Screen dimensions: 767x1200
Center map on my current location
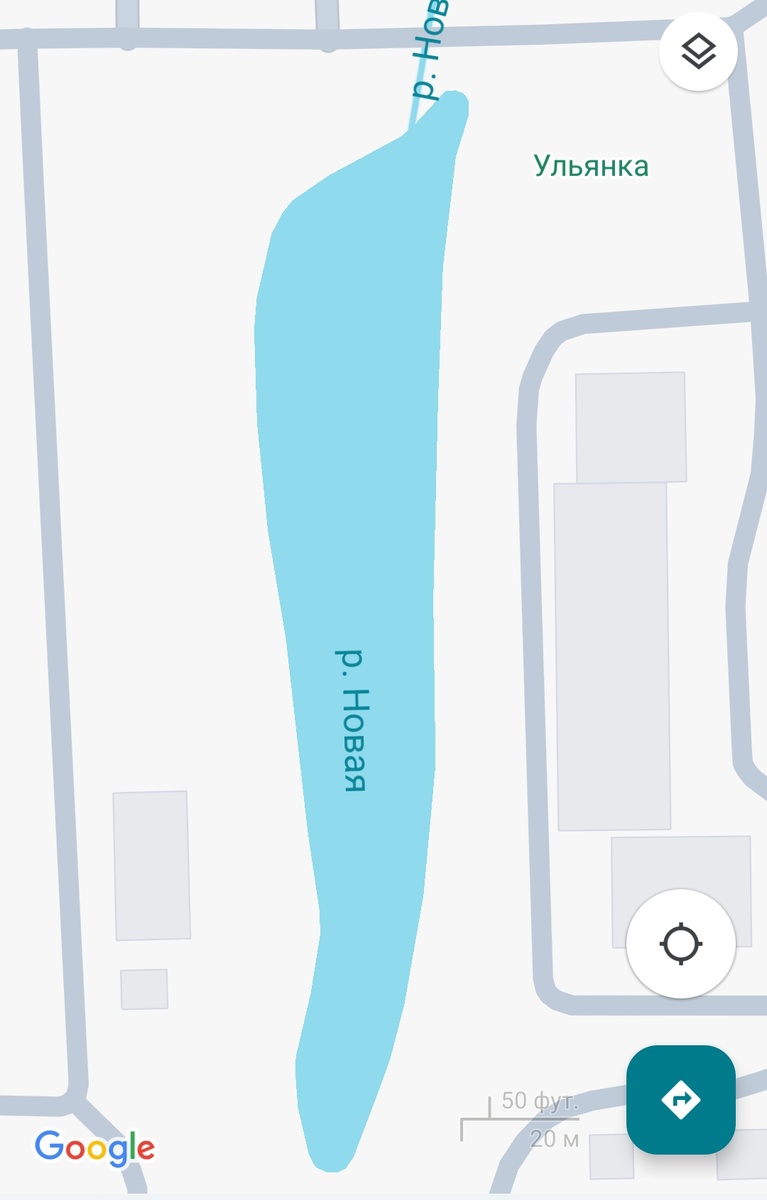(681, 943)
